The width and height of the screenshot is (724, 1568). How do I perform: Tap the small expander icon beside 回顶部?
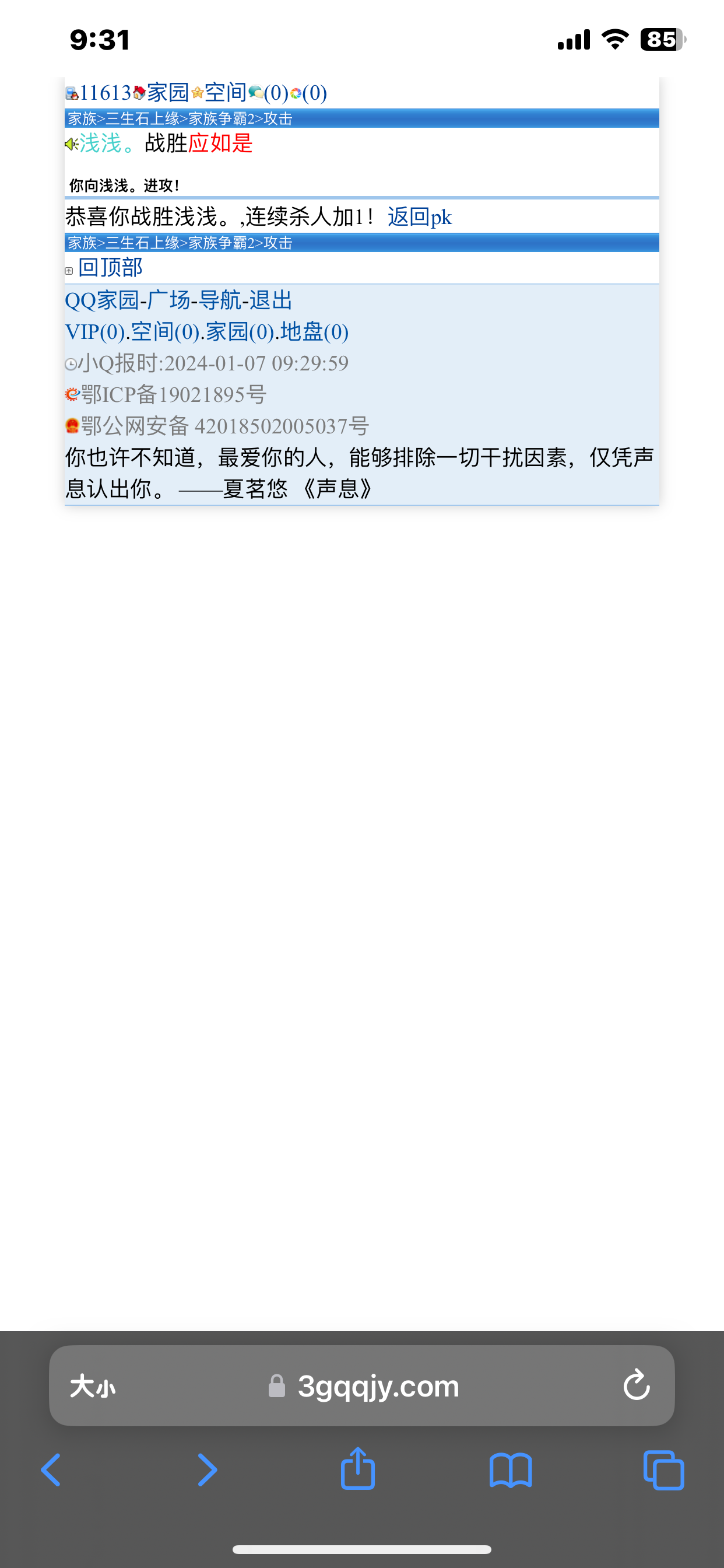coord(69,271)
